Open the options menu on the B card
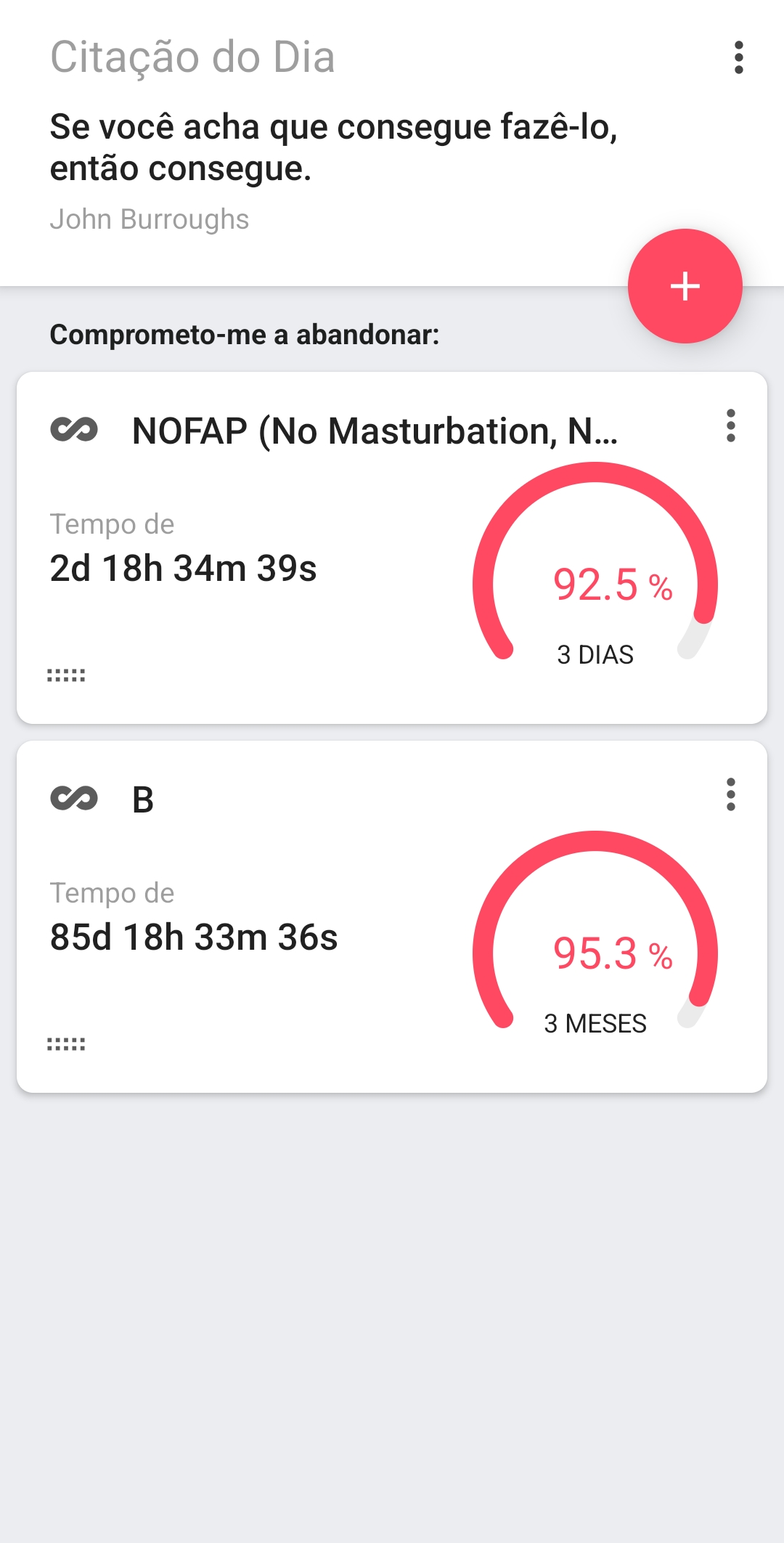784x1543 pixels. coord(730,794)
